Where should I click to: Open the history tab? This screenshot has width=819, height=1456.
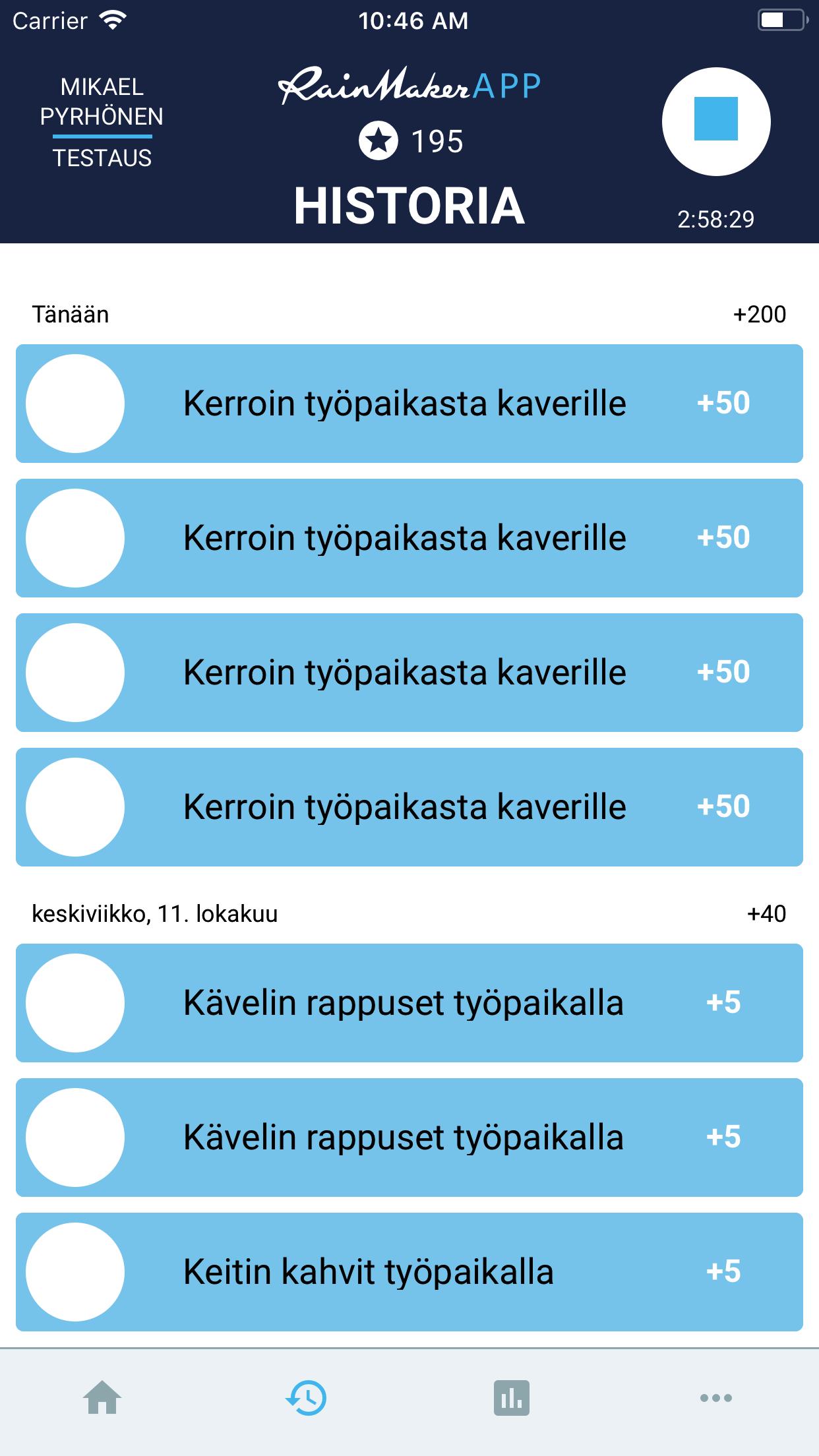(x=307, y=1397)
